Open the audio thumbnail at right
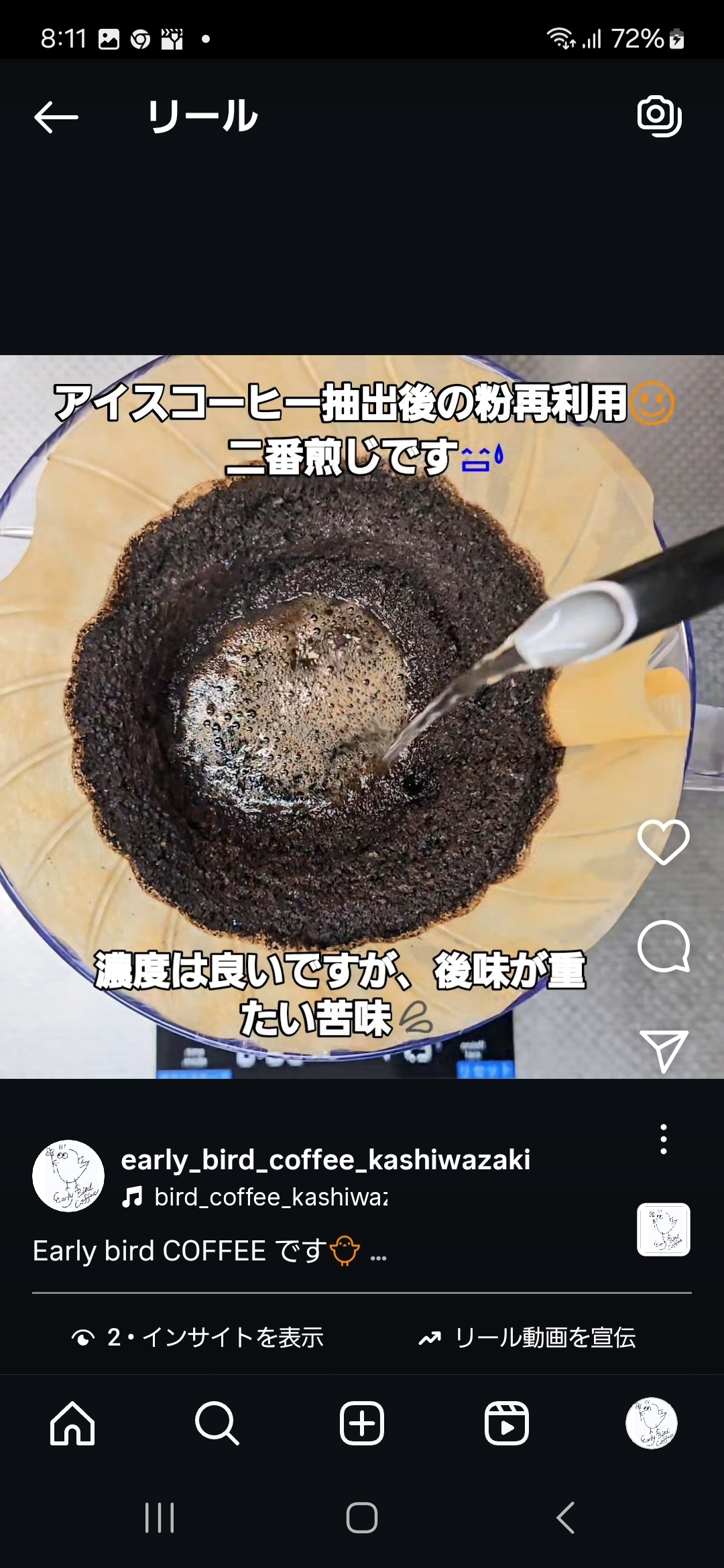This screenshot has height=1568, width=724. pos(664,1230)
